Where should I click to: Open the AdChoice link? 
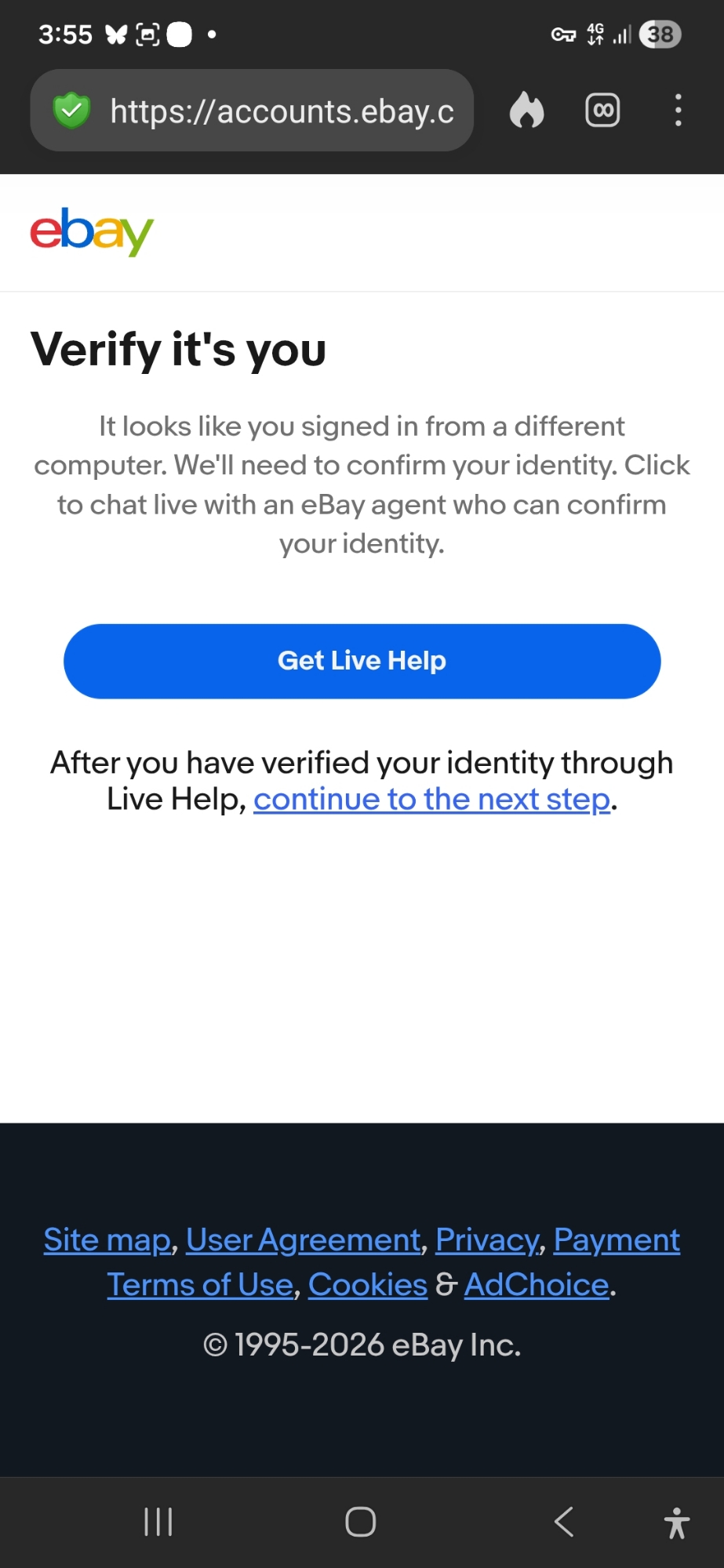[x=537, y=1285]
